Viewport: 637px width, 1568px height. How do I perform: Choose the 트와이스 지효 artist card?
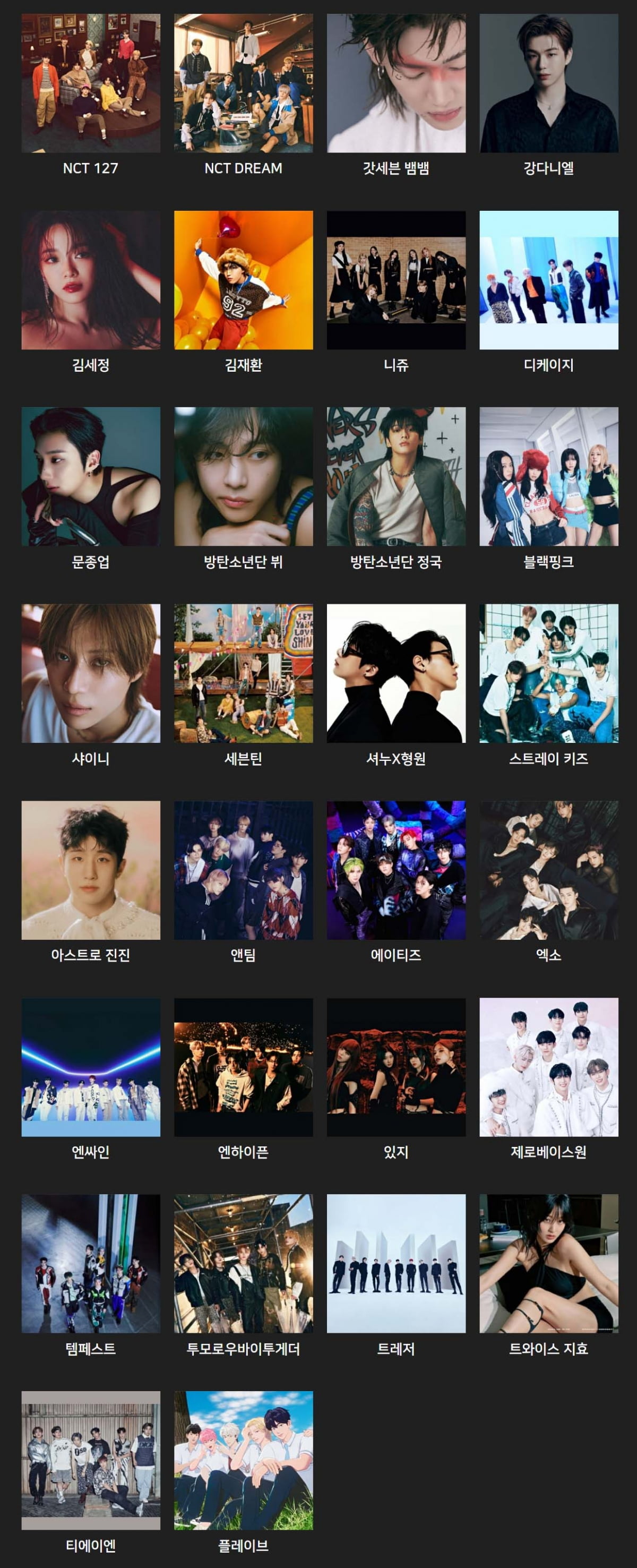549,1263
